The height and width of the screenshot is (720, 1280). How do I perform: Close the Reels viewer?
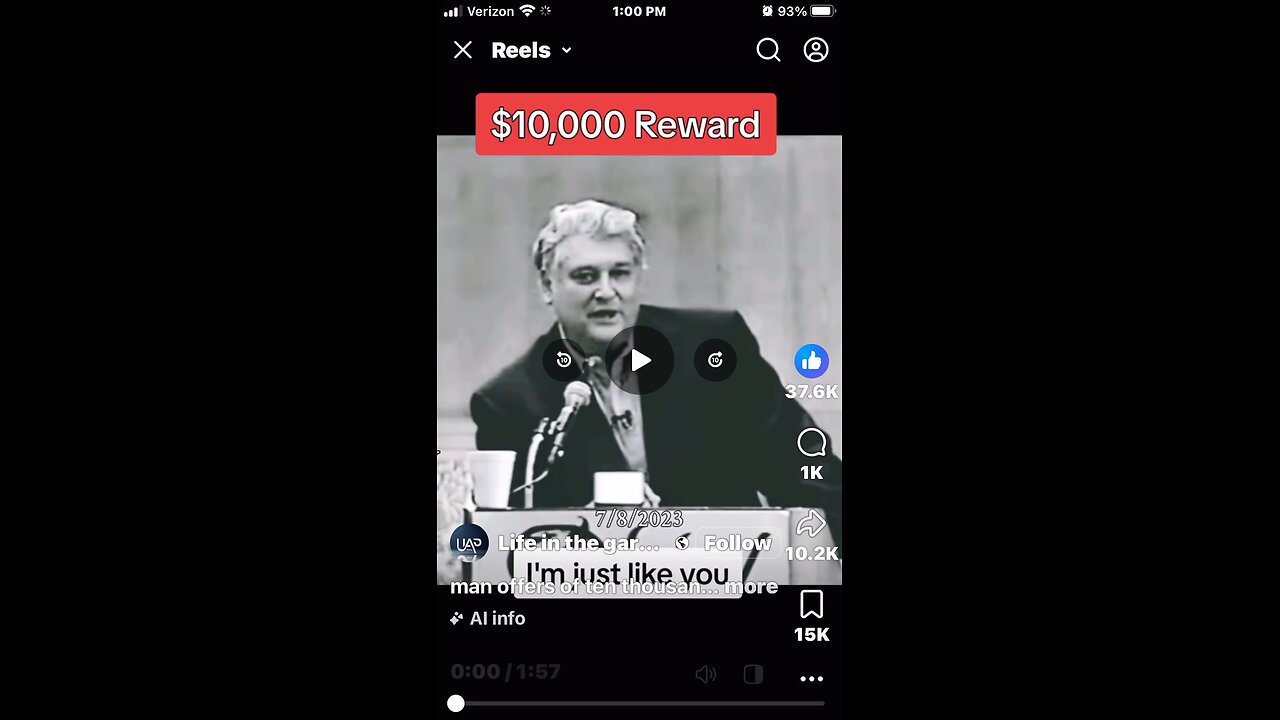pyautogui.click(x=462, y=50)
